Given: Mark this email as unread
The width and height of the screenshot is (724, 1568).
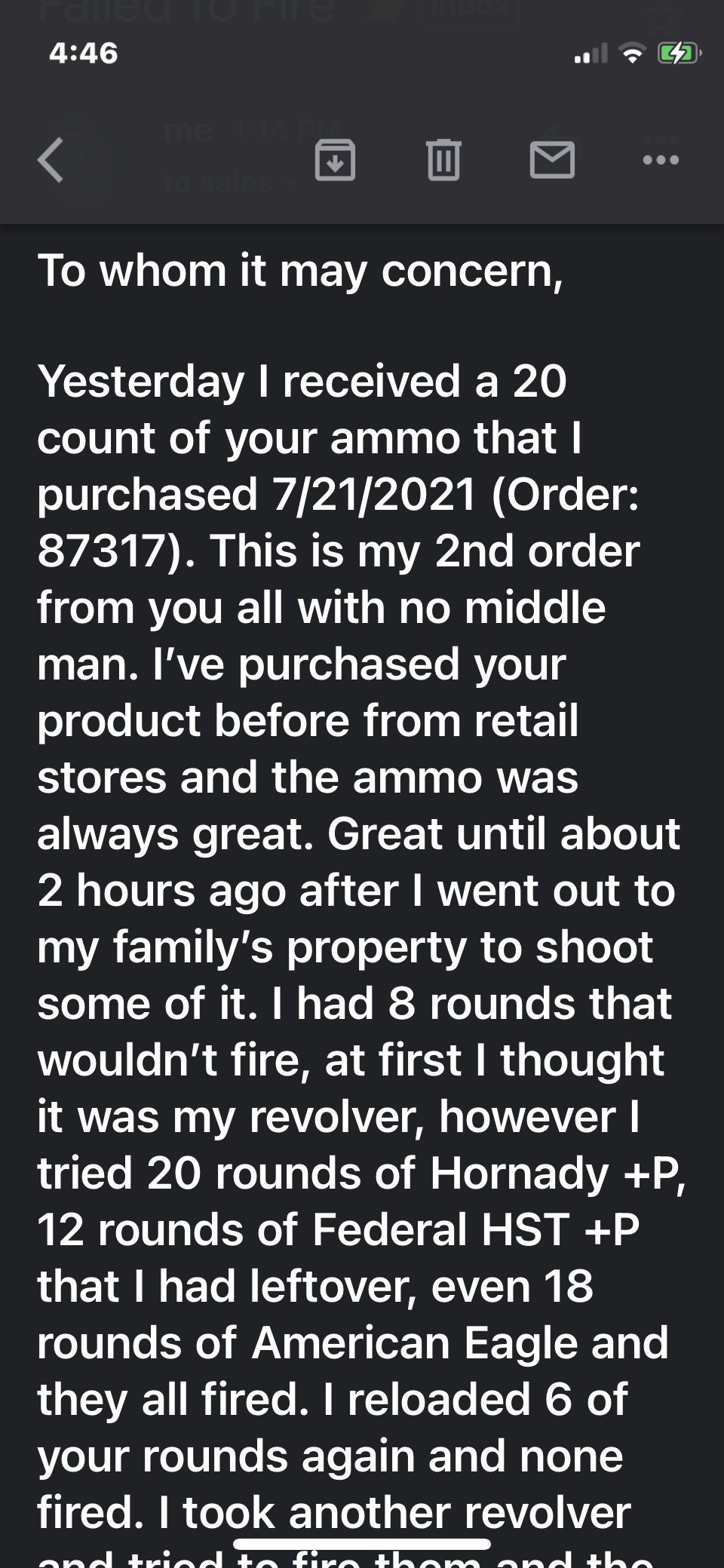Looking at the screenshot, I should 552,160.
